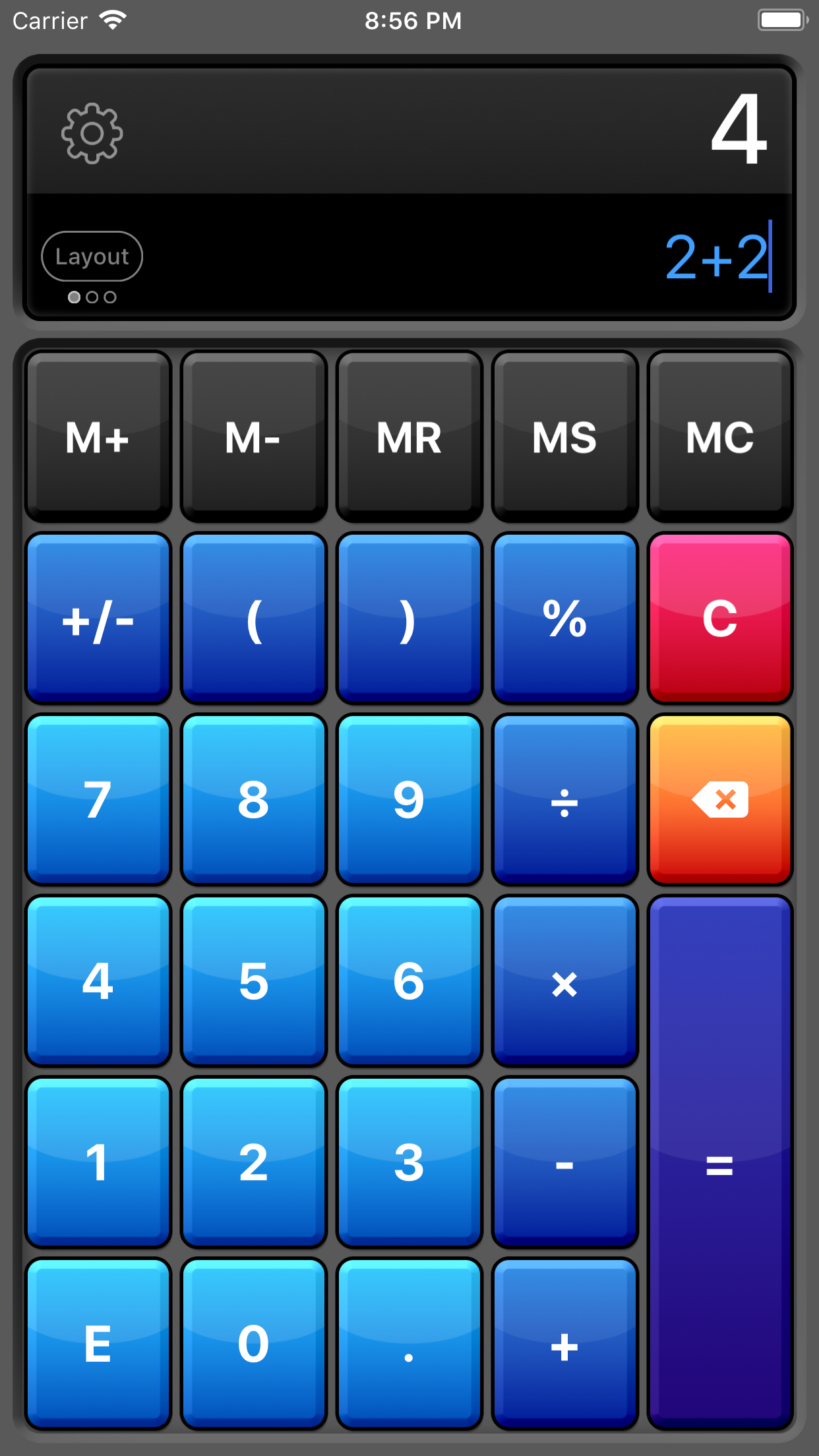The width and height of the screenshot is (819, 1456).
Task: Enter the digit 7
Action: click(98, 799)
